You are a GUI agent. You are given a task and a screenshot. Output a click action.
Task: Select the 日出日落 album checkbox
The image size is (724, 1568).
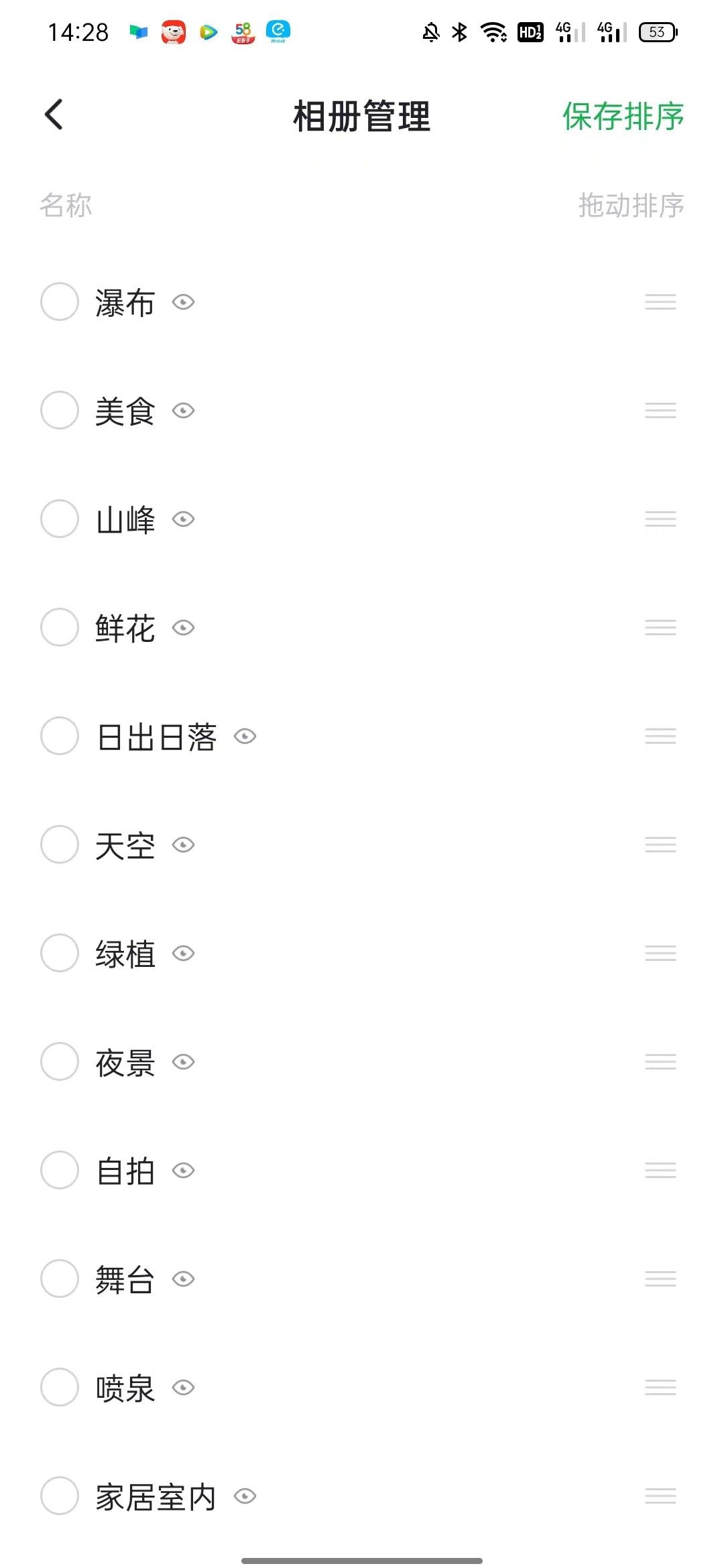pos(60,736)
